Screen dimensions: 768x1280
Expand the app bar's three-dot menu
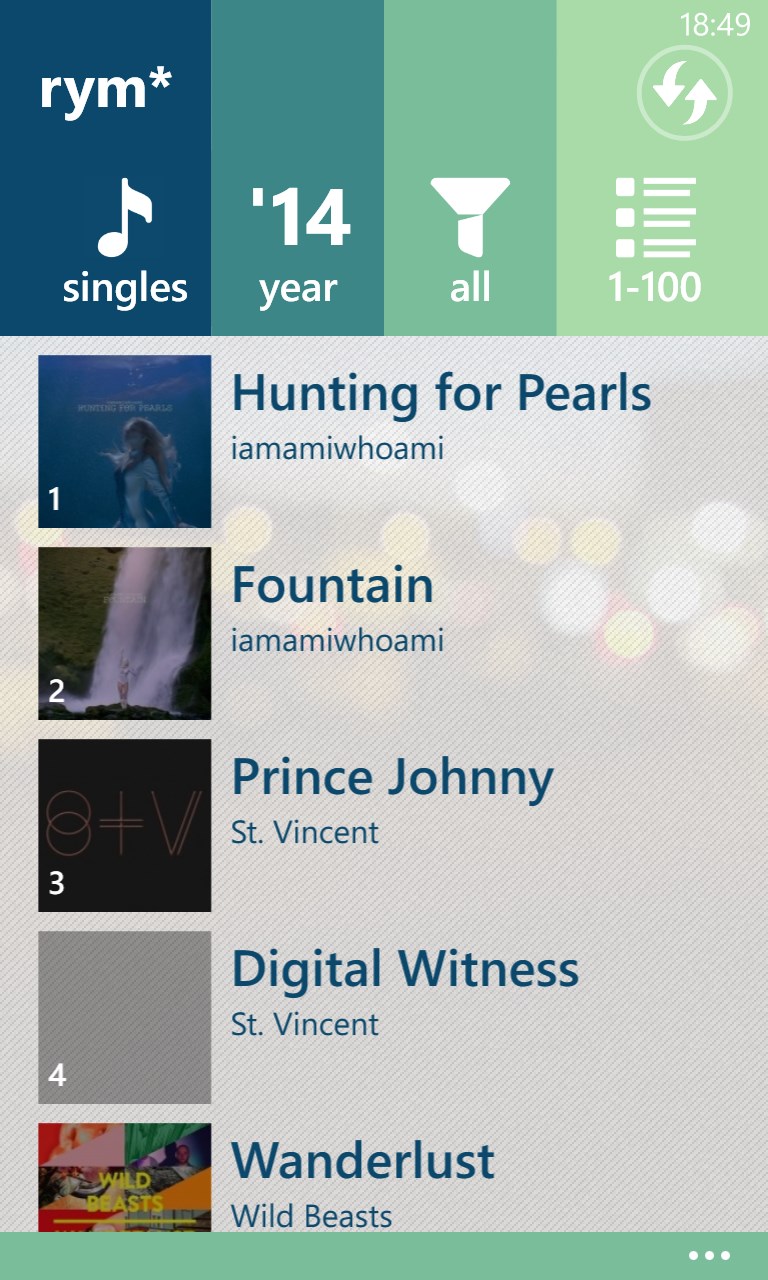pyautogui.click(x=709, y=1256)
